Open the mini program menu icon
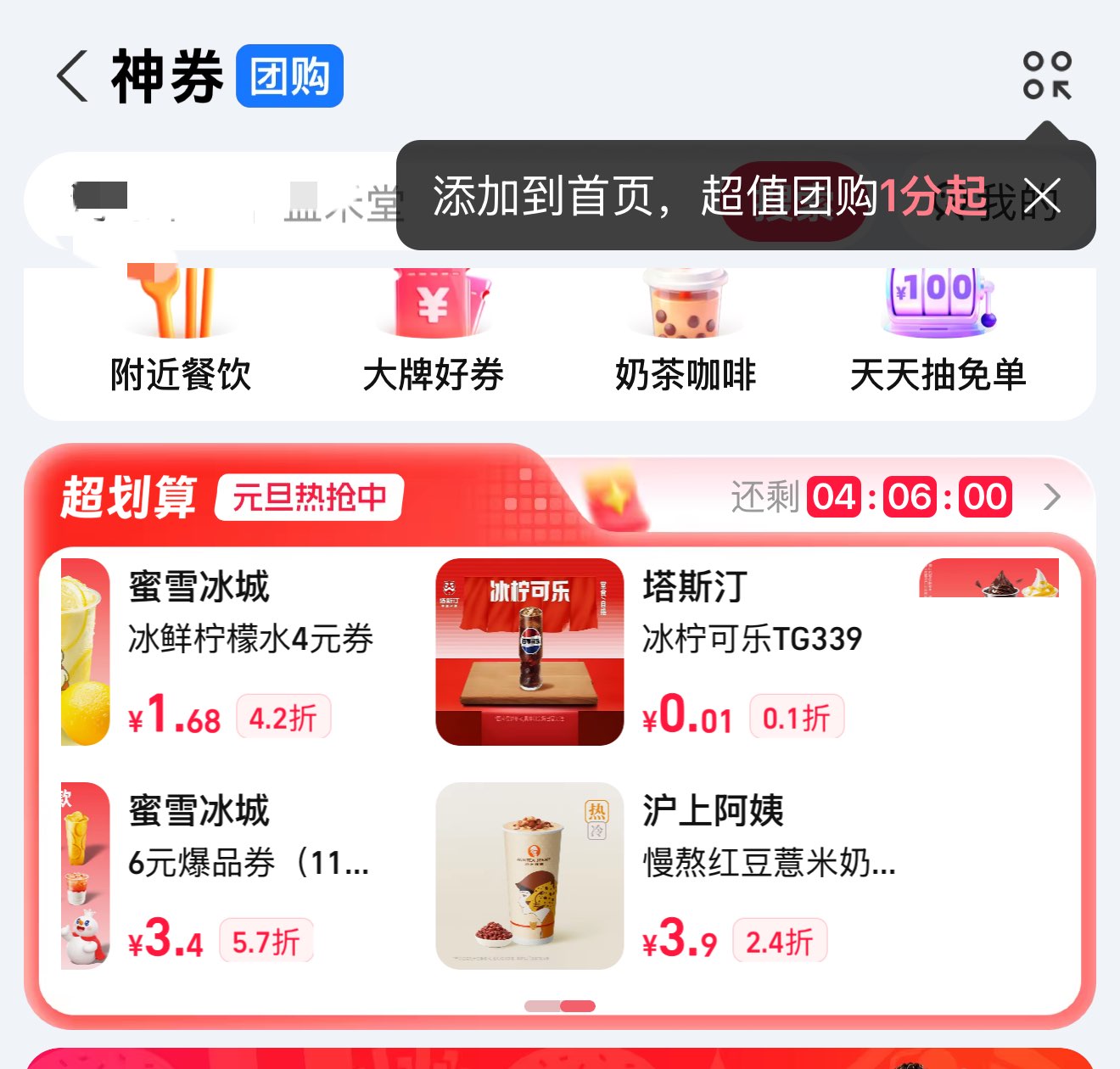The image size is (1120, 1069). pos(1047,76)
